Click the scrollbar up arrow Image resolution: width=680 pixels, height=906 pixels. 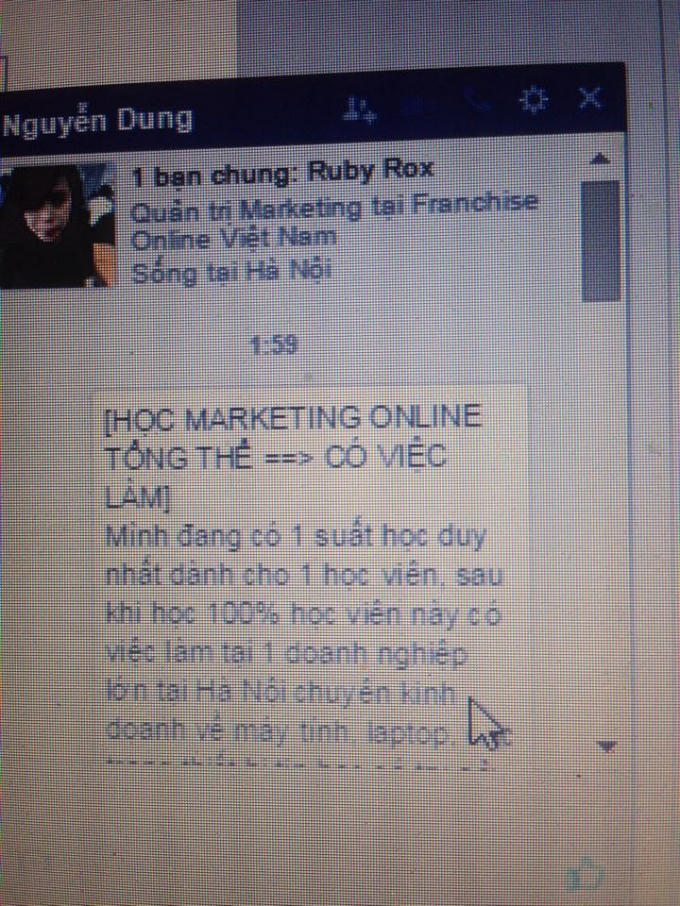pos(600,158)
